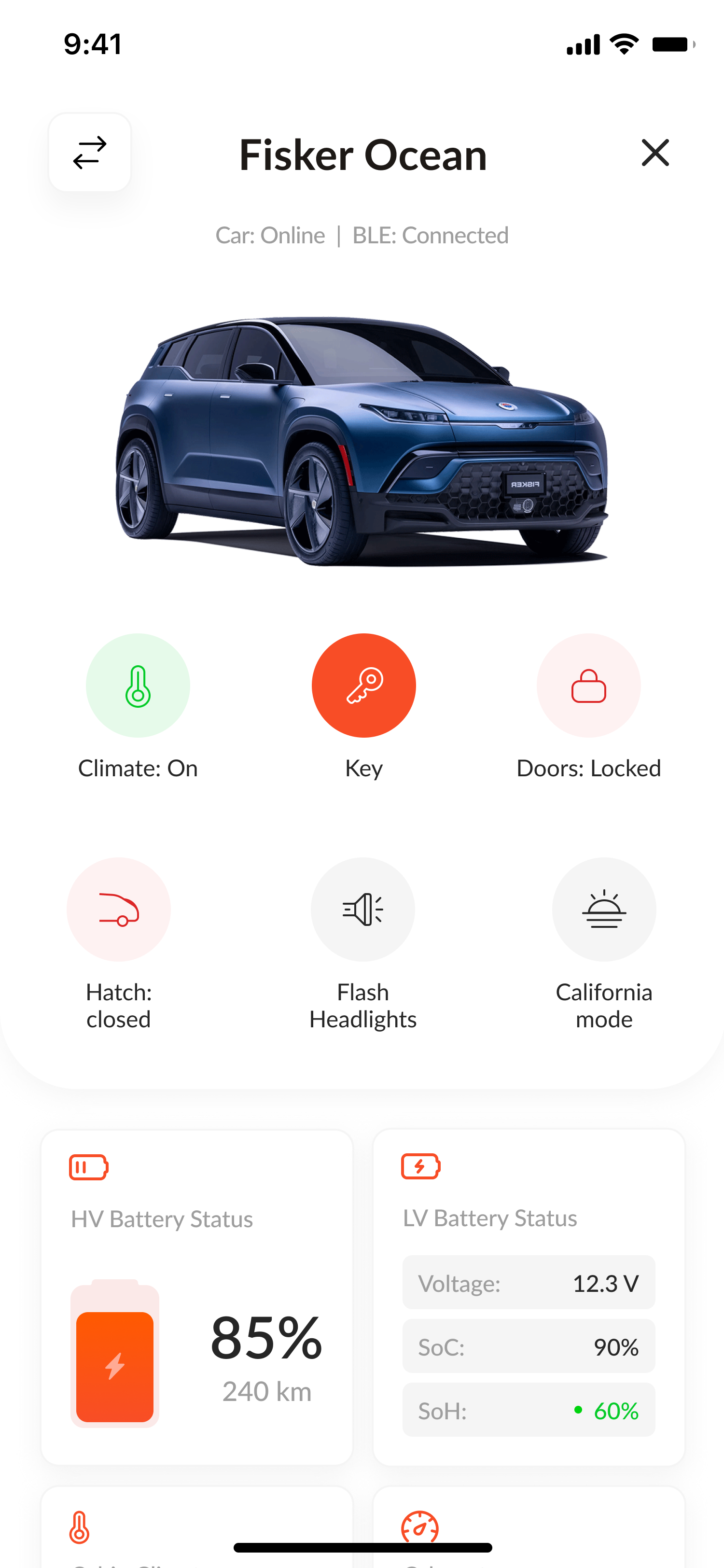724x1568 pixels.
Task: Tap the 'Hatch: closed' label
Action: (119, 1006)
